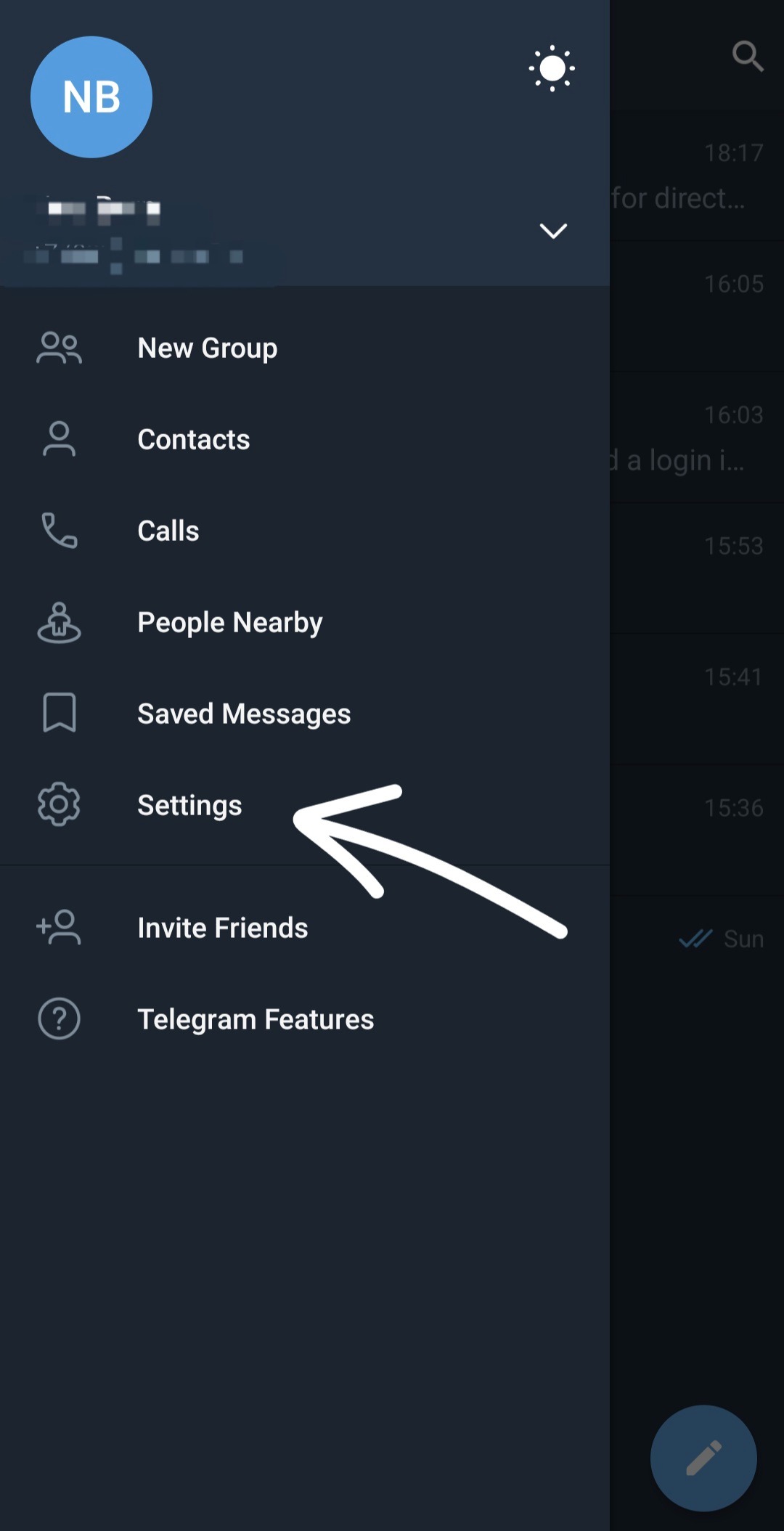
Task: Open the Calls menu item
Action: pyautogui.click(x=168, y=531)
